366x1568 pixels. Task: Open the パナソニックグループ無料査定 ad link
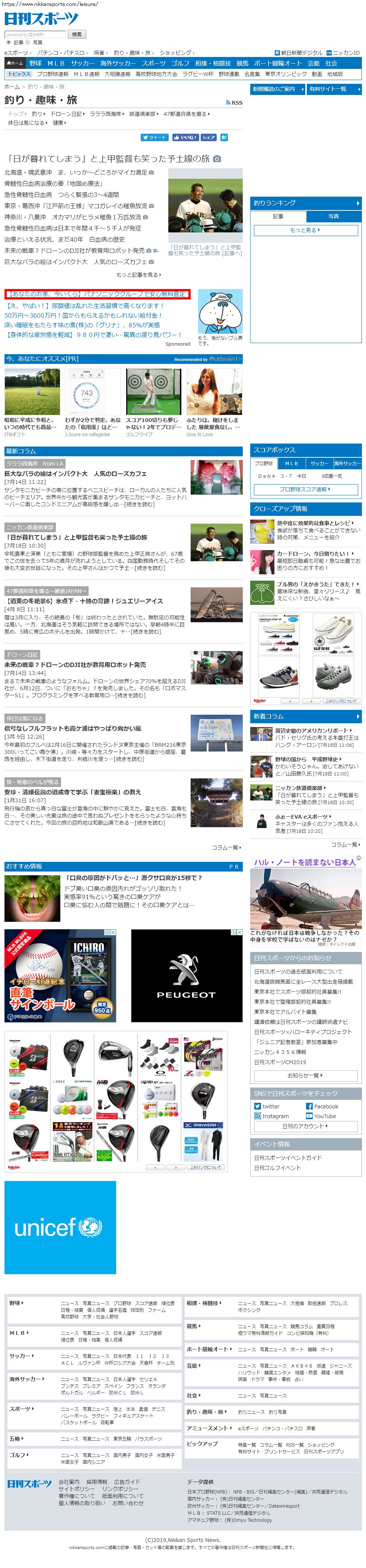(96, 294)
